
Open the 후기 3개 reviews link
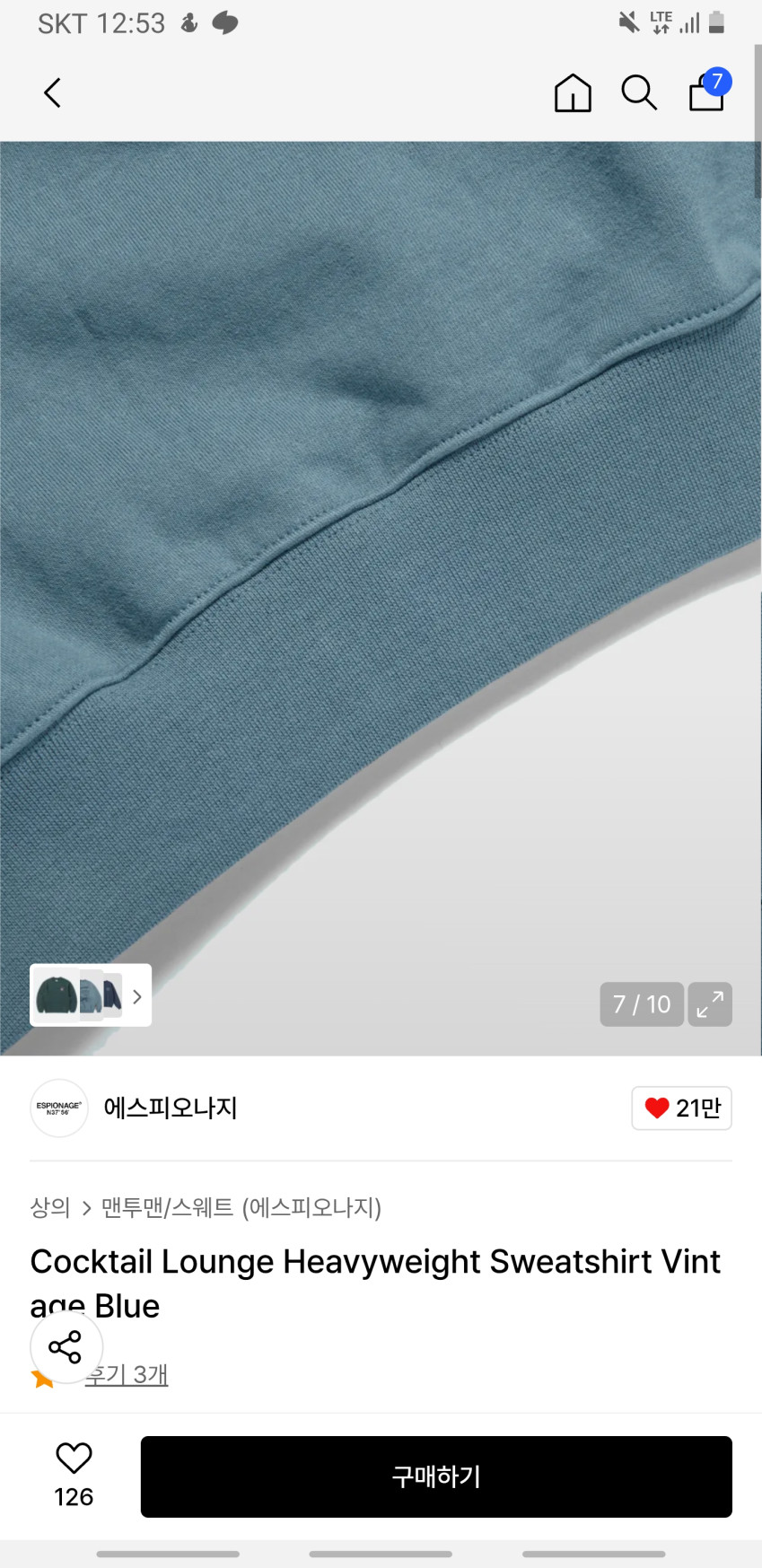(x=127, y=1374)
